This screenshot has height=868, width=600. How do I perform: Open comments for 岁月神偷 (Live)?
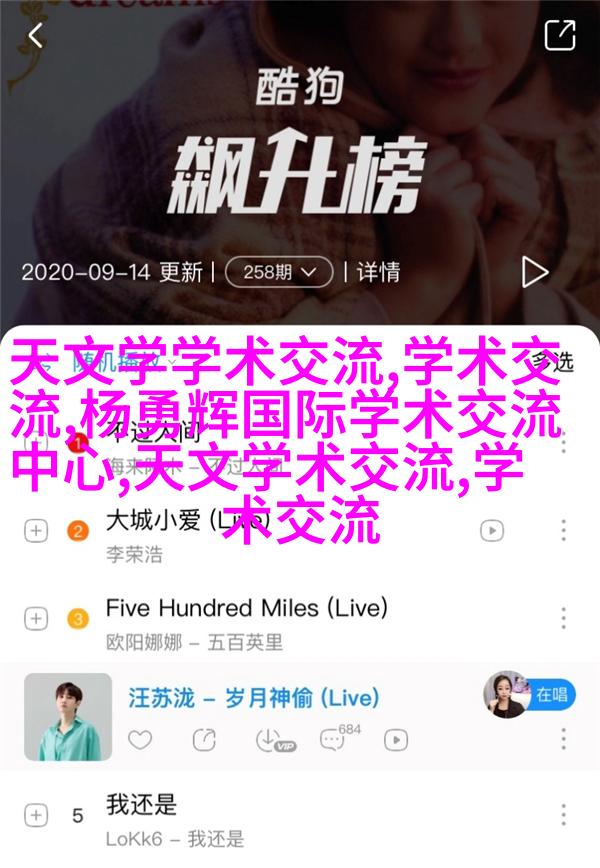tap(333, 740)
